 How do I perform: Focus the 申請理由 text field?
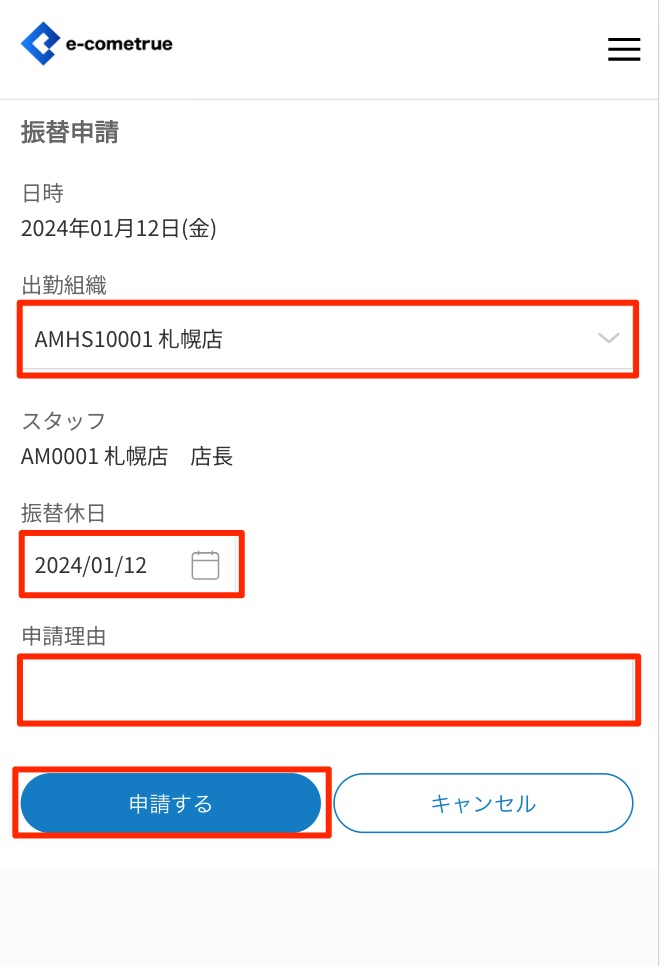click(328, 690)
